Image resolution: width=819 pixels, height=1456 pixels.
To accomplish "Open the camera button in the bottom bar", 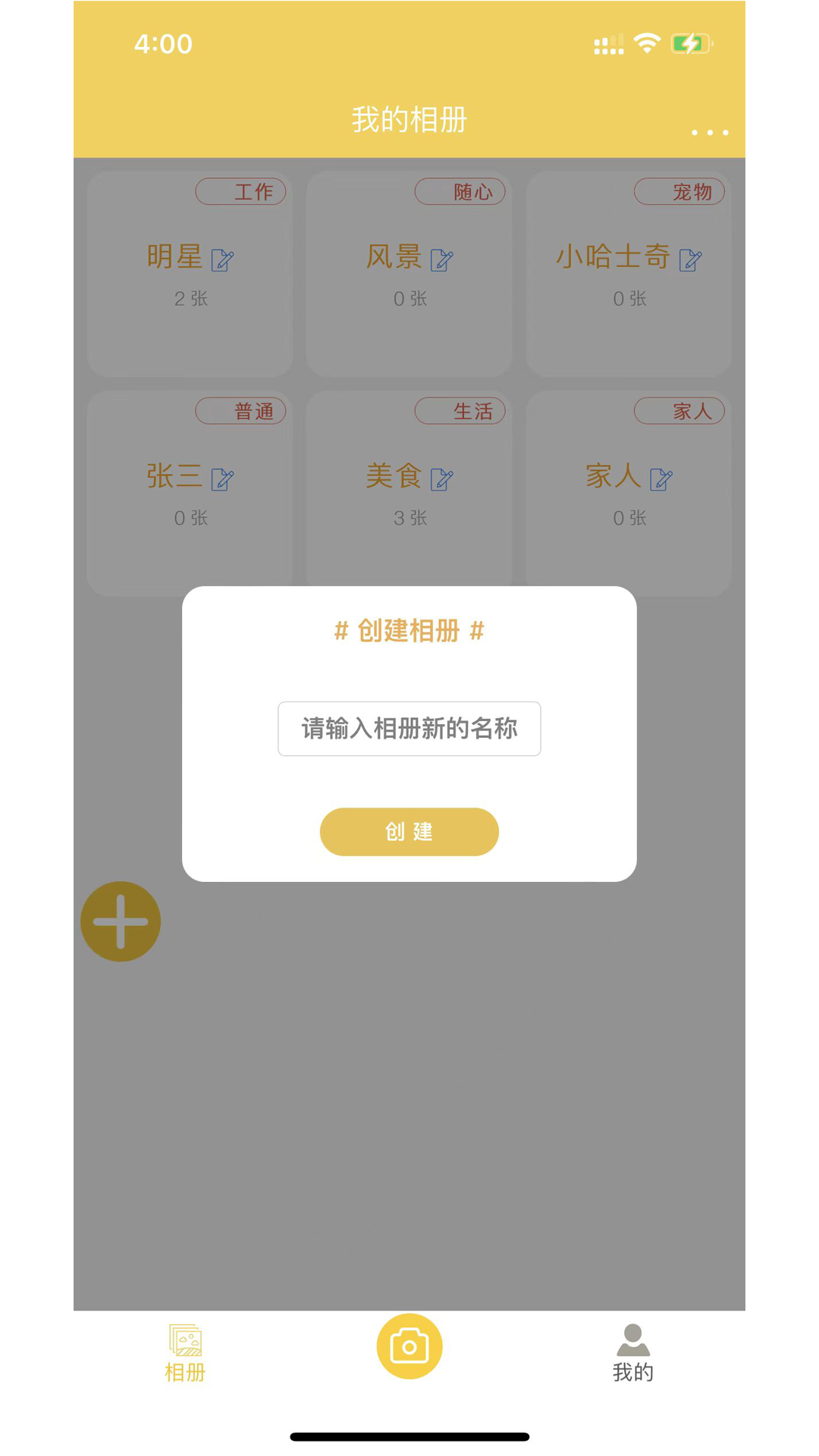I will click(x=409, y=1346).
